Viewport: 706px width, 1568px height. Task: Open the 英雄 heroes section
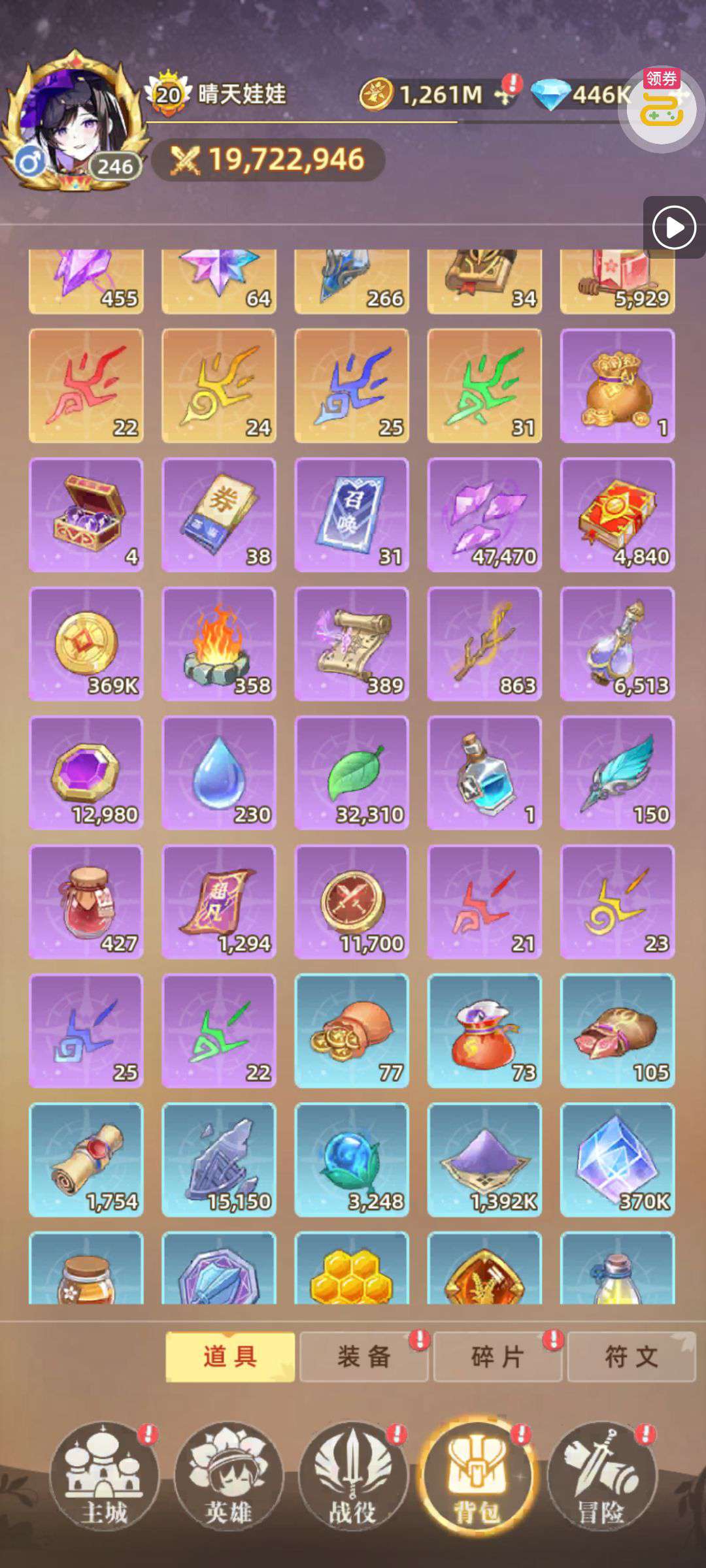tap(228, 1477)
